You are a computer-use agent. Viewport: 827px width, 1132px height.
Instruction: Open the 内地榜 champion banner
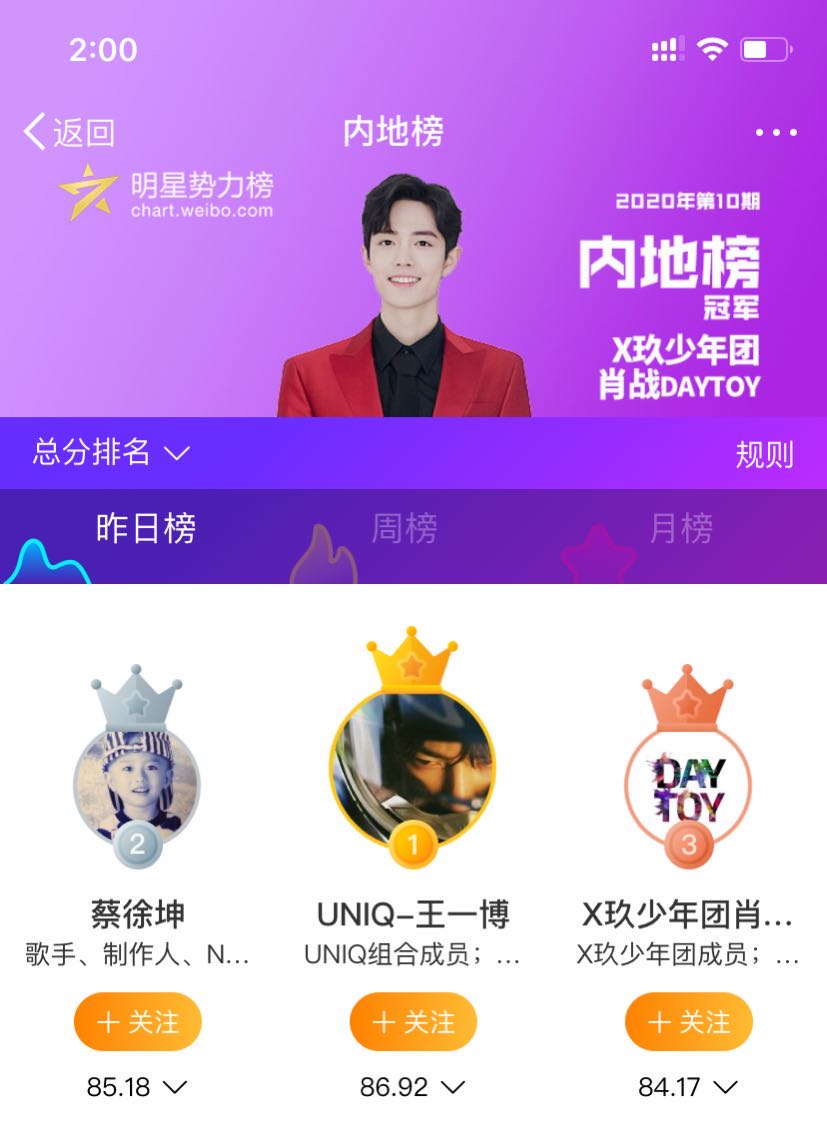(413, 290)
